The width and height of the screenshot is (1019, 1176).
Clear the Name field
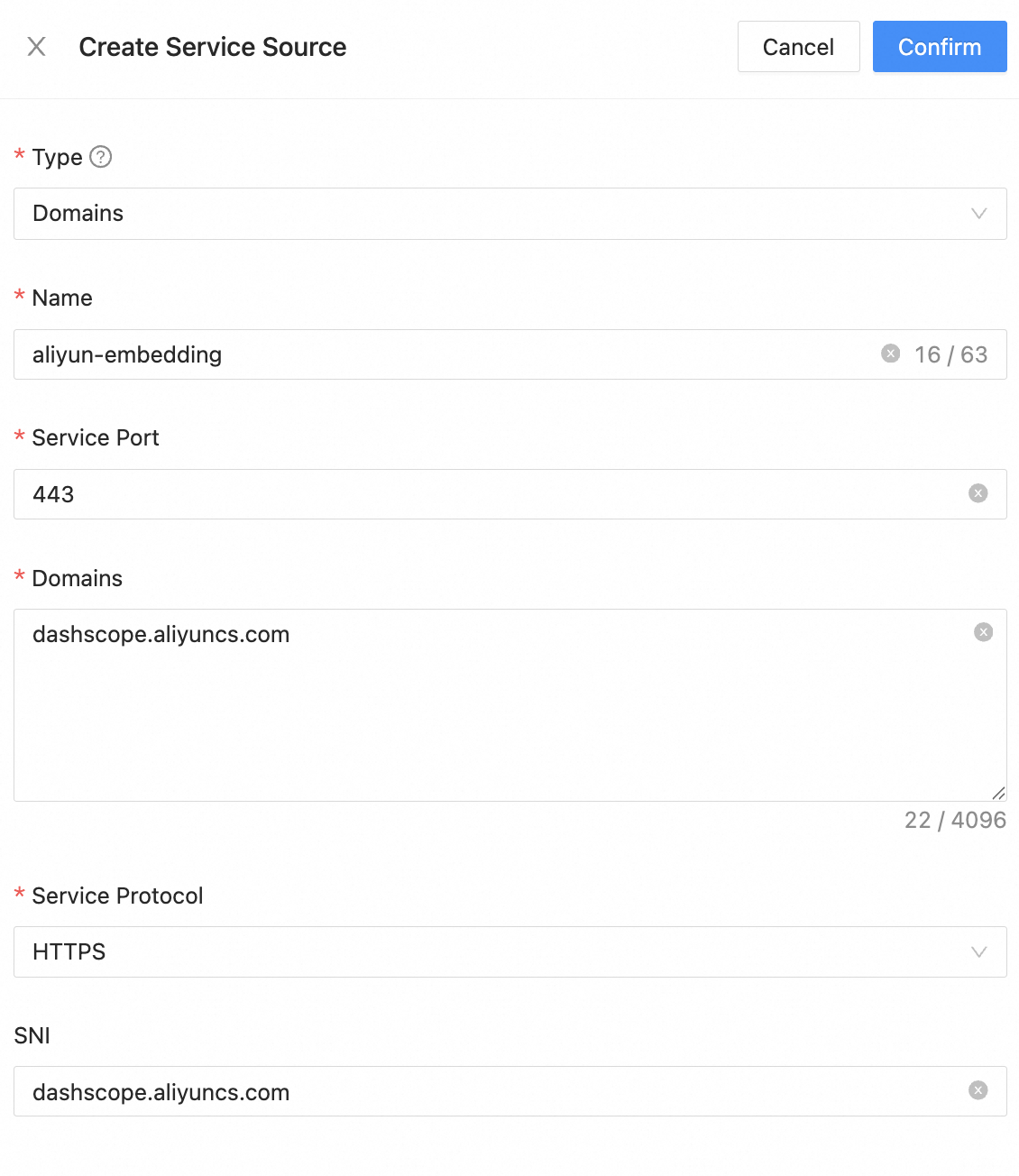[x=890, y=354]
